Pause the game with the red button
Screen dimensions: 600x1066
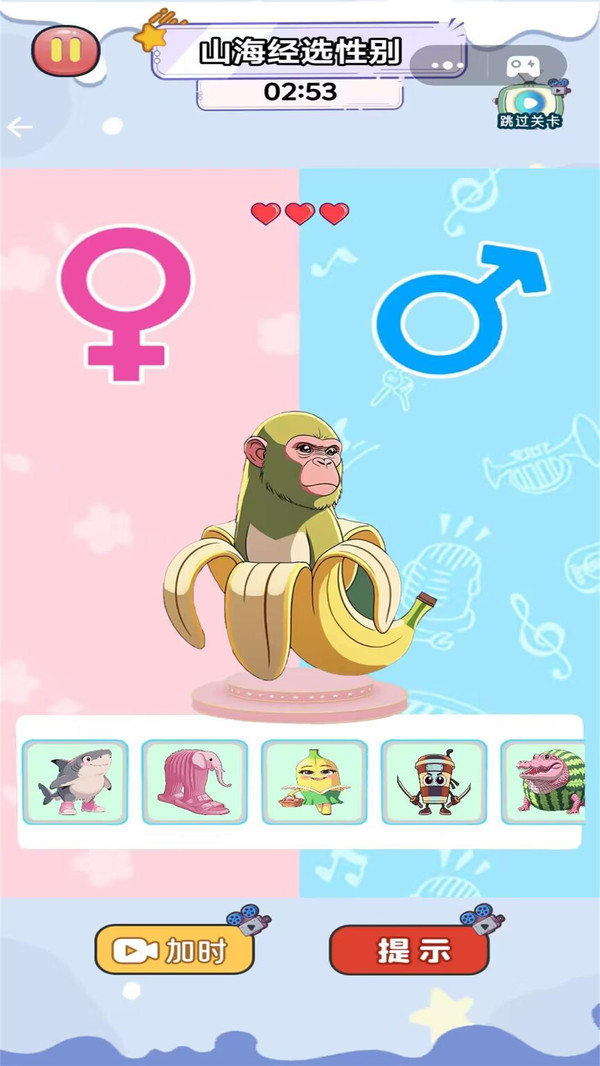pos(65,50)
